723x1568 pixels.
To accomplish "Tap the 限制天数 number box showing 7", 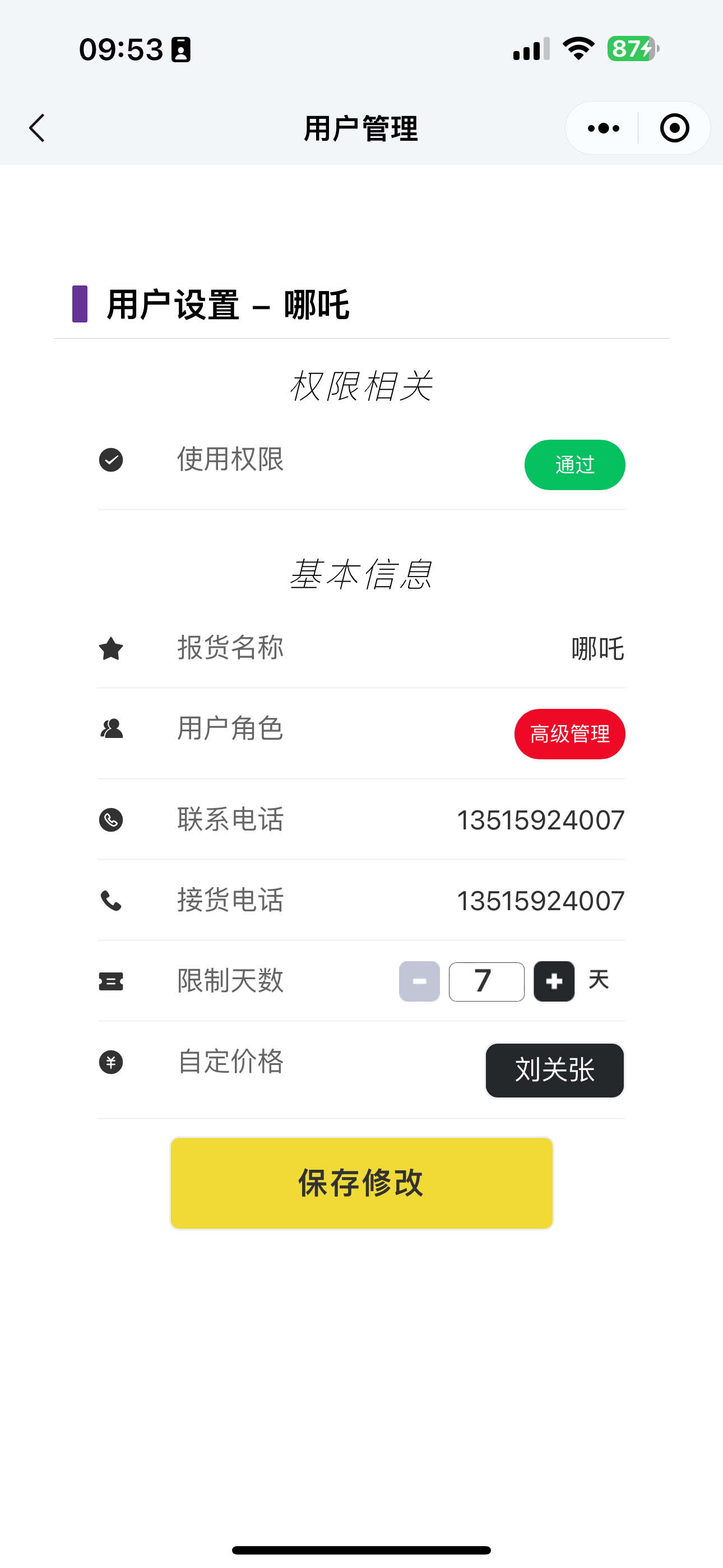I will click(486, 981).
